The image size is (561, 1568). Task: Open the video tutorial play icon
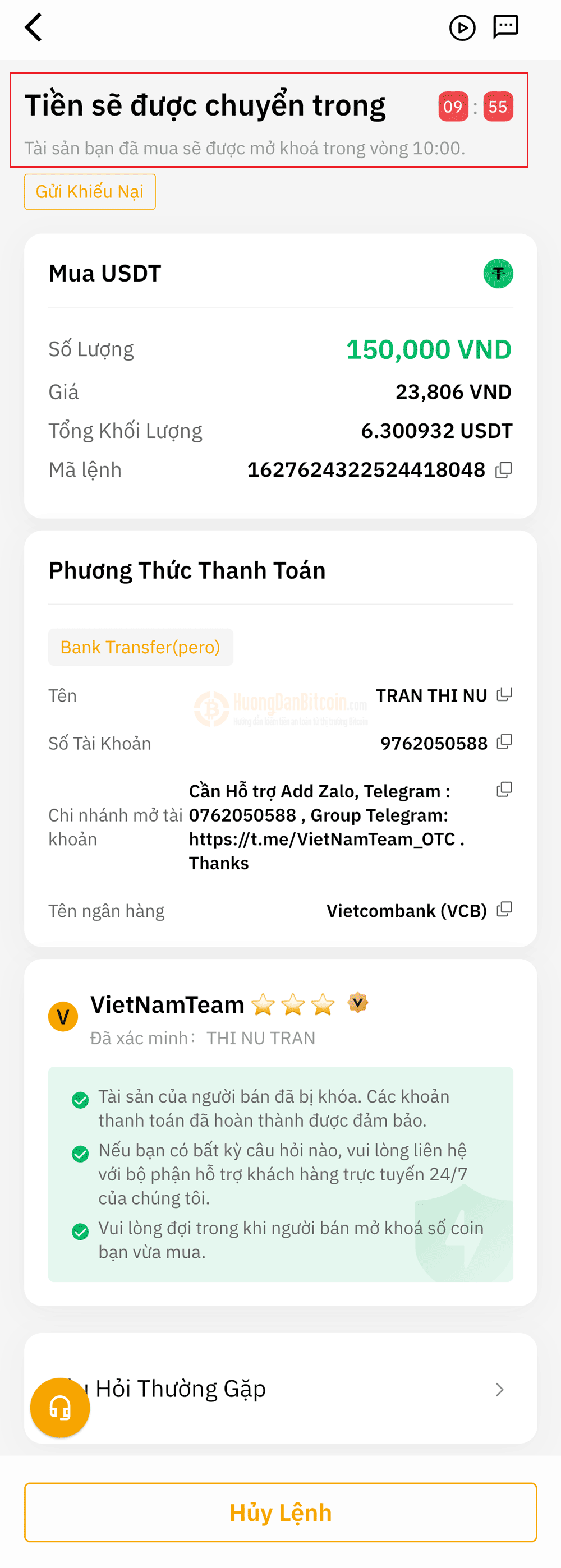(462, 28)
